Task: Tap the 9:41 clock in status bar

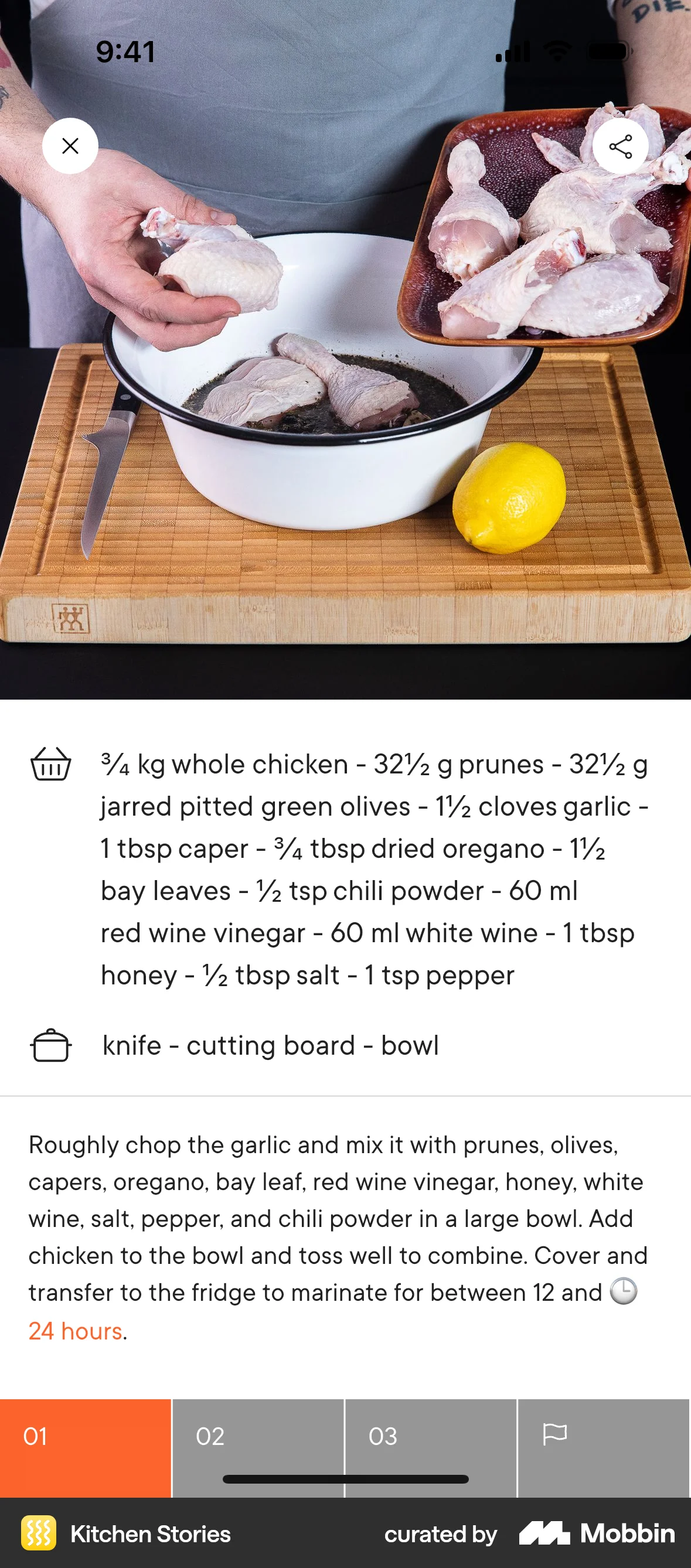Action: pos(125,52)
